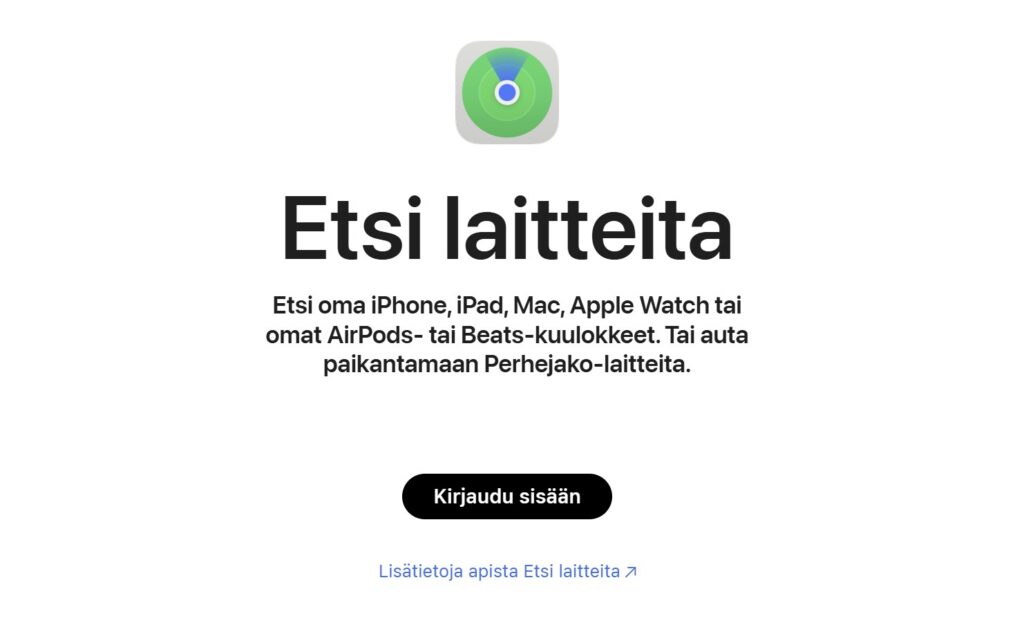This screenshot has width=1024, height=627.
Task: Open Lisätietoja apista Etsi laitteita link
Action: [x=507, y=572]
